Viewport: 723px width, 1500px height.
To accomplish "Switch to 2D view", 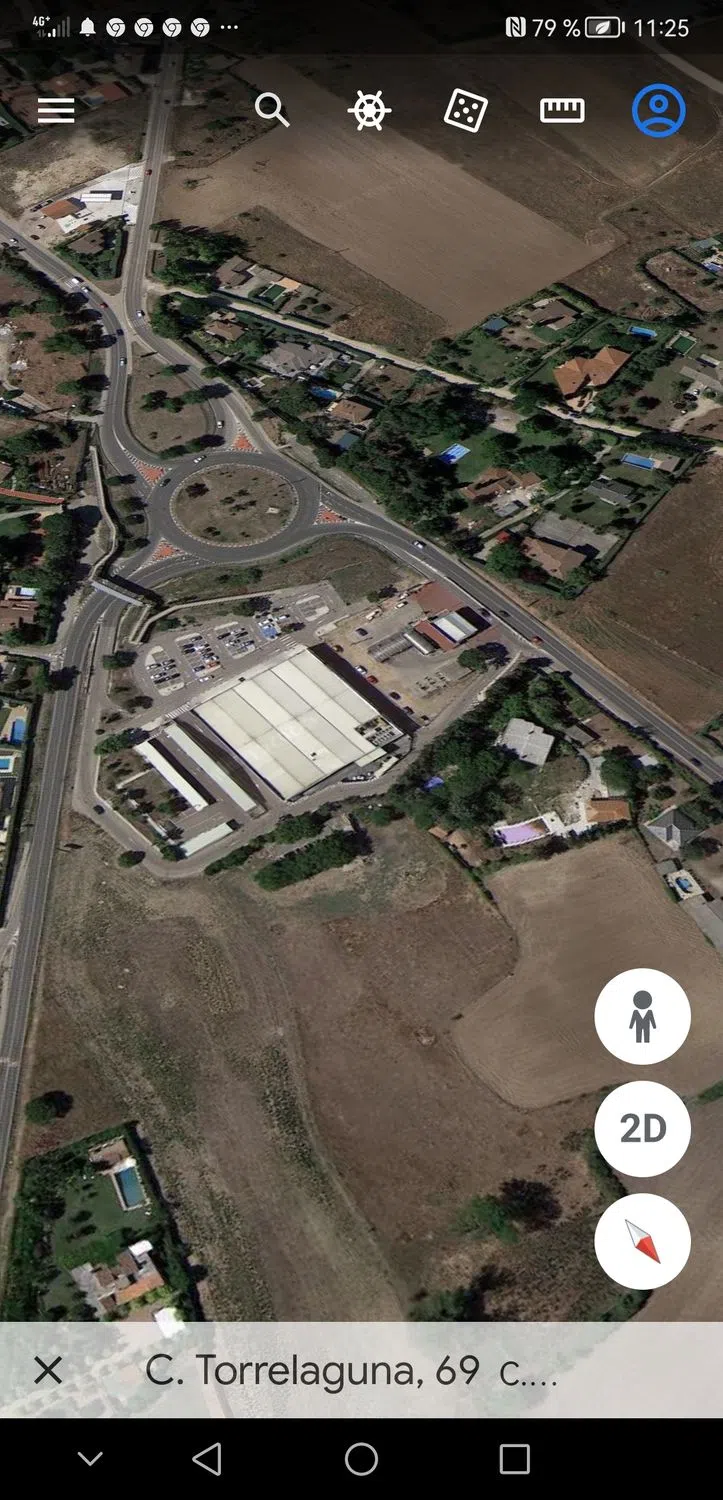I will [x=642, y=1128].
